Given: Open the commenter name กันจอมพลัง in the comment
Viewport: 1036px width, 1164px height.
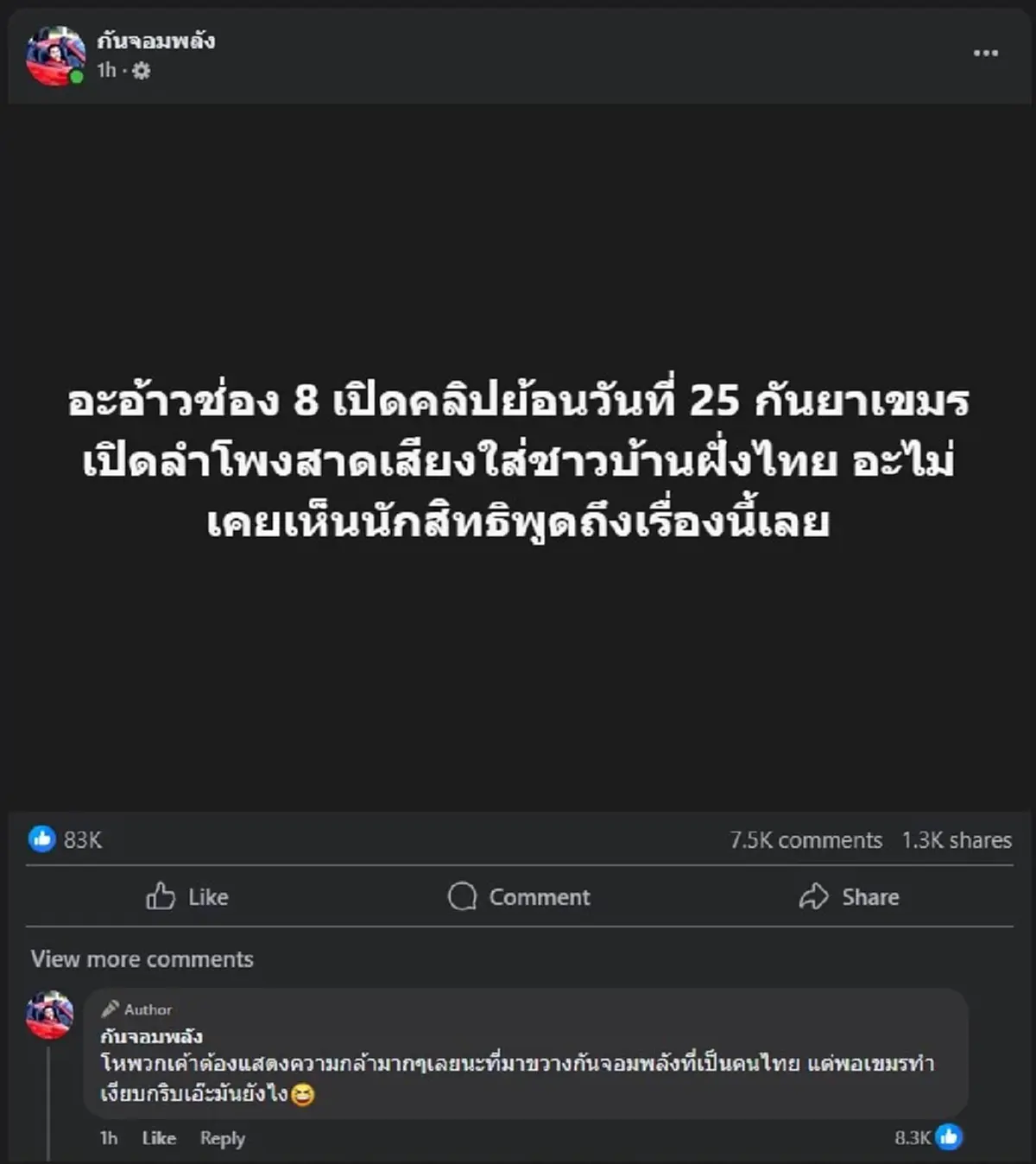Looking at the screenshot, I should 151,1035.
